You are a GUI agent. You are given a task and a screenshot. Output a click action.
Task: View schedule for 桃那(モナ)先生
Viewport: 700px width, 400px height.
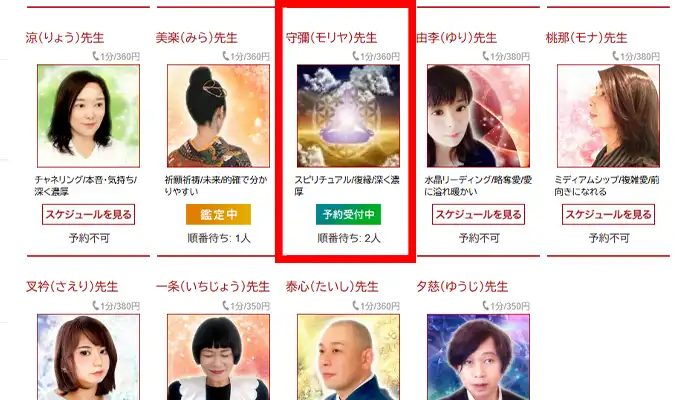608,214
